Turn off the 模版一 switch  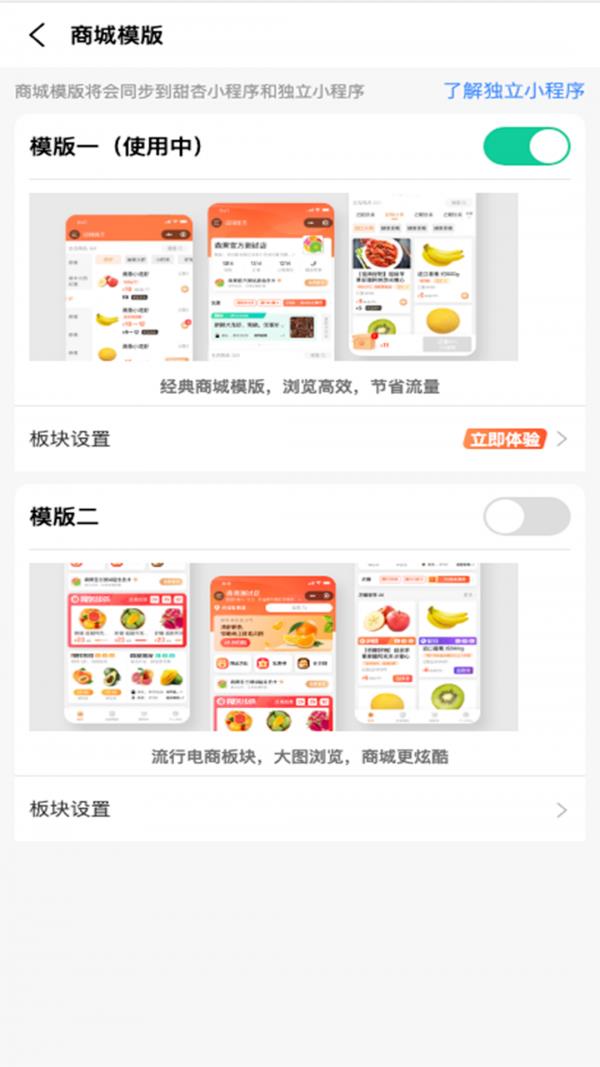(x=526, y=147)
